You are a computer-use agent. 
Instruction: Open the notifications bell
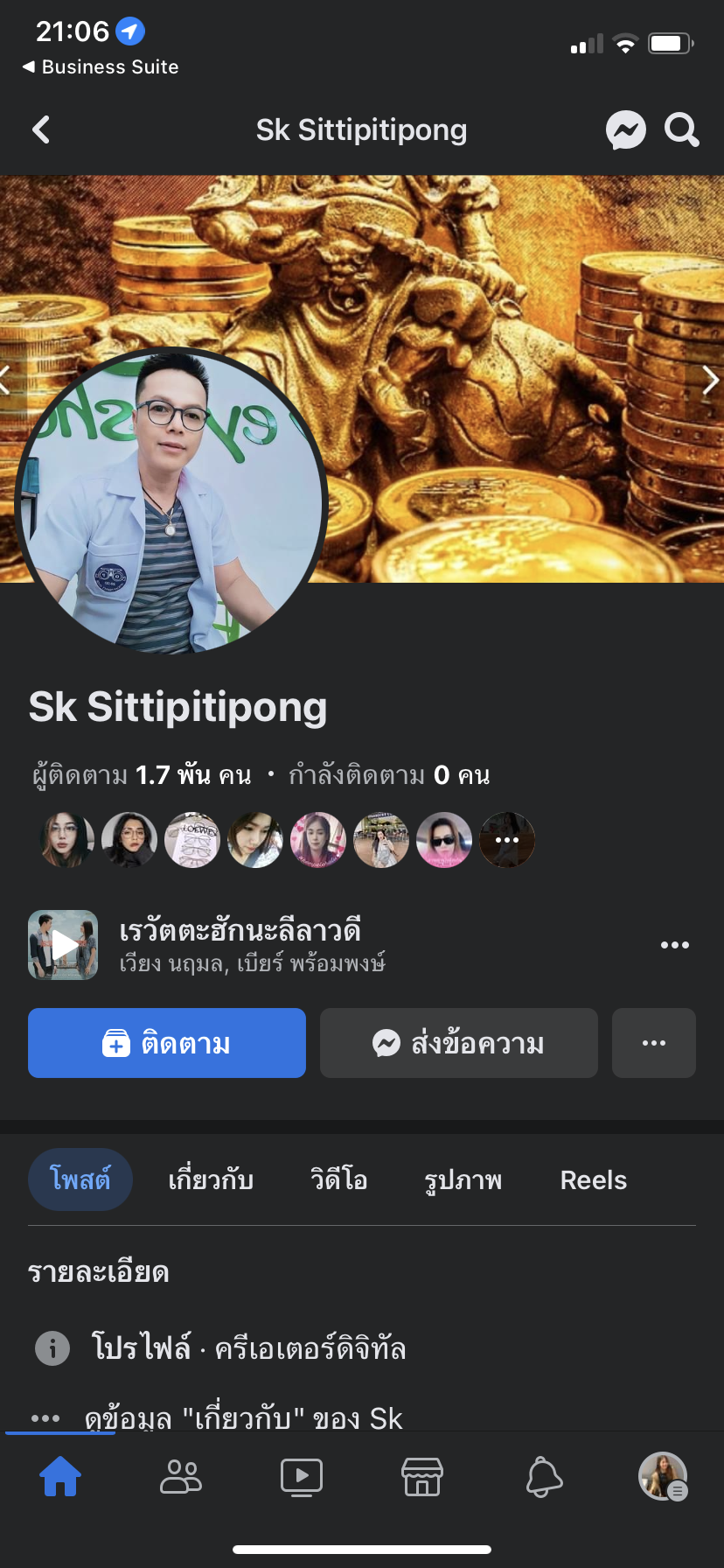point(543,1477)
